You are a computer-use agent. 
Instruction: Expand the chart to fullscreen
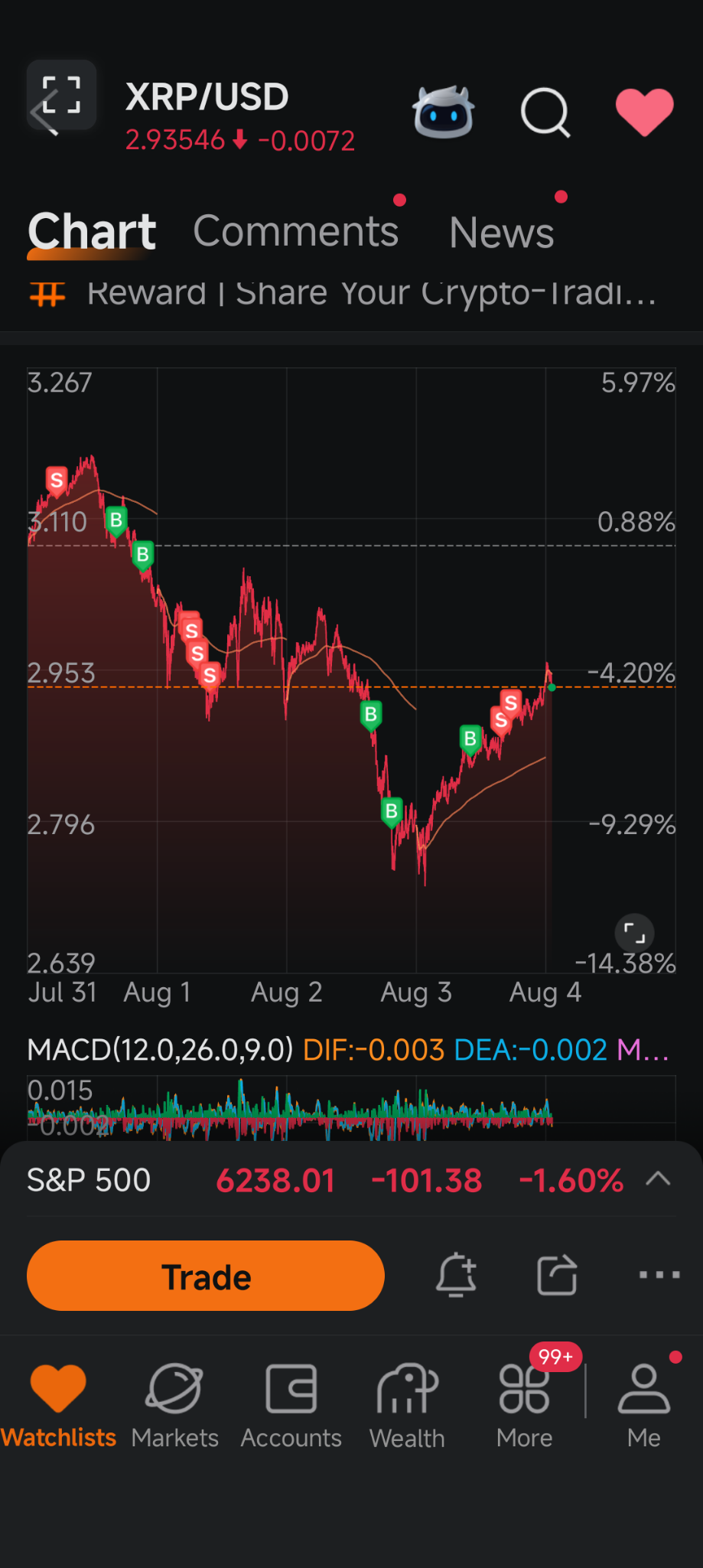633,934
